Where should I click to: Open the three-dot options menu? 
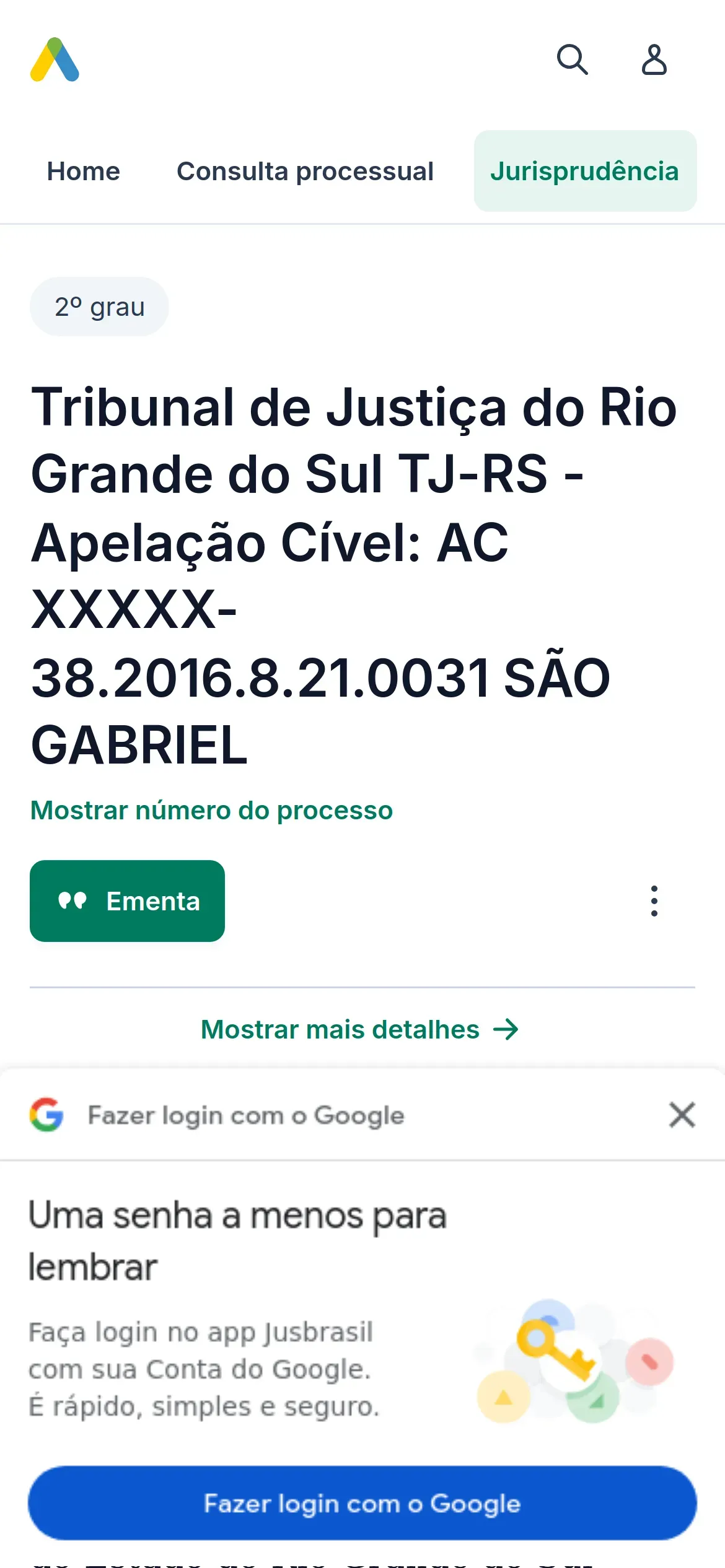[x=654, y=901]
